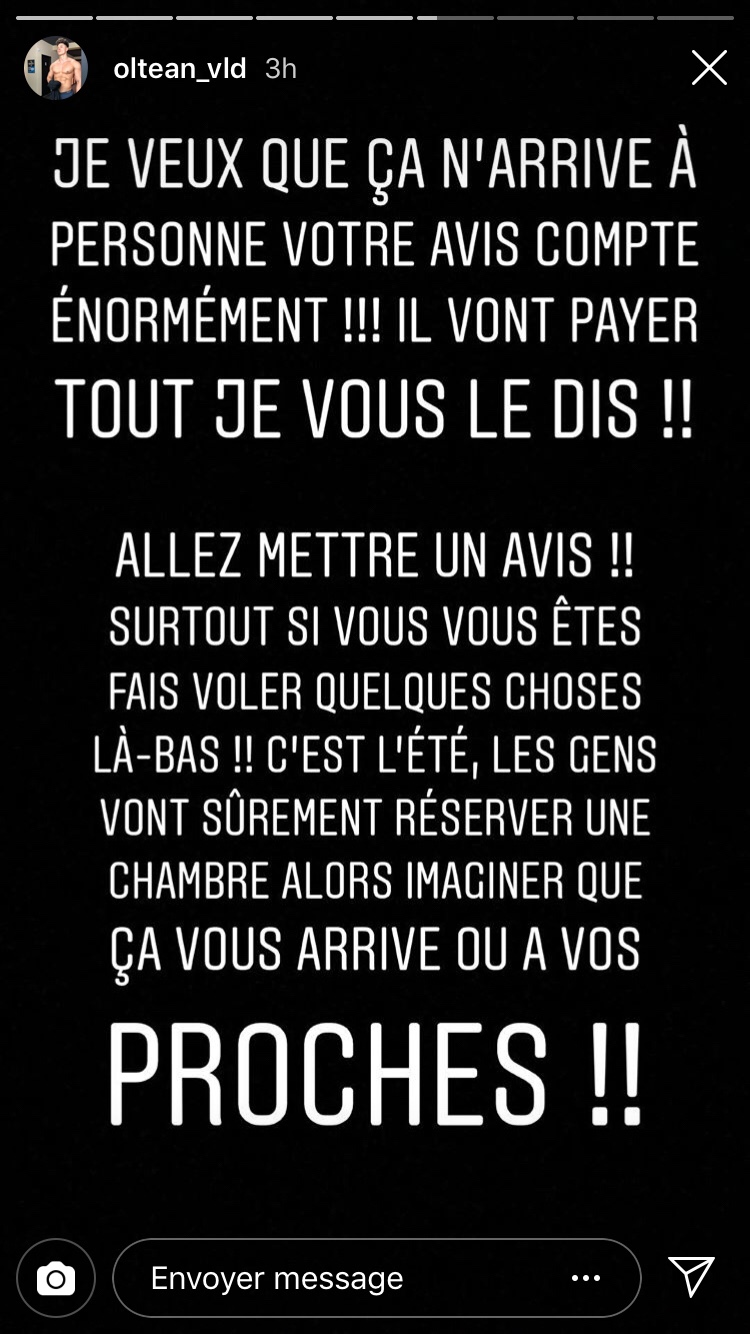
Task: Share story via paper plane icon
Action: pyautogui.click(x=691, y=1277)
